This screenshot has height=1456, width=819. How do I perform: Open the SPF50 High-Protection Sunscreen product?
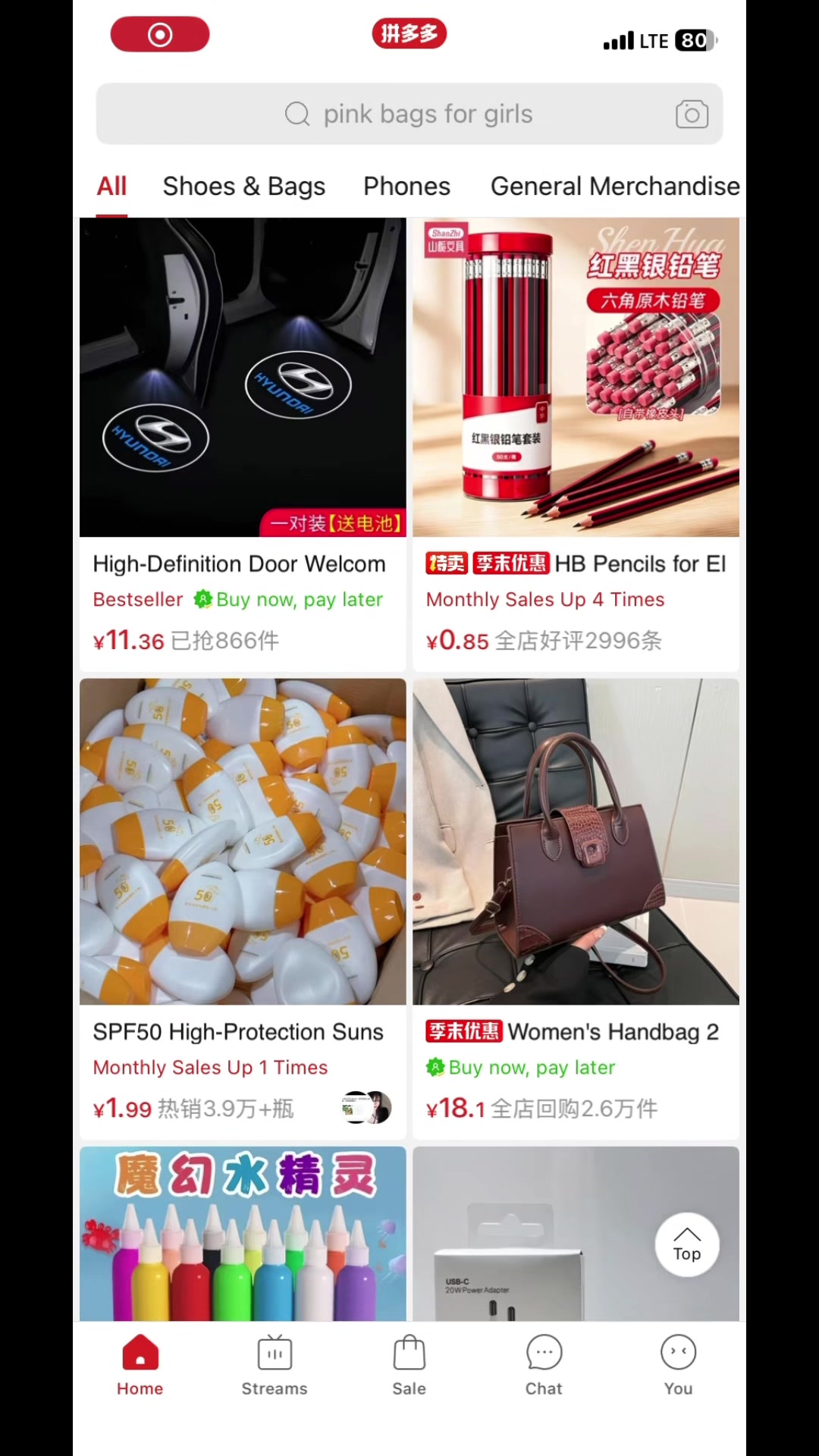pos(243,908)
